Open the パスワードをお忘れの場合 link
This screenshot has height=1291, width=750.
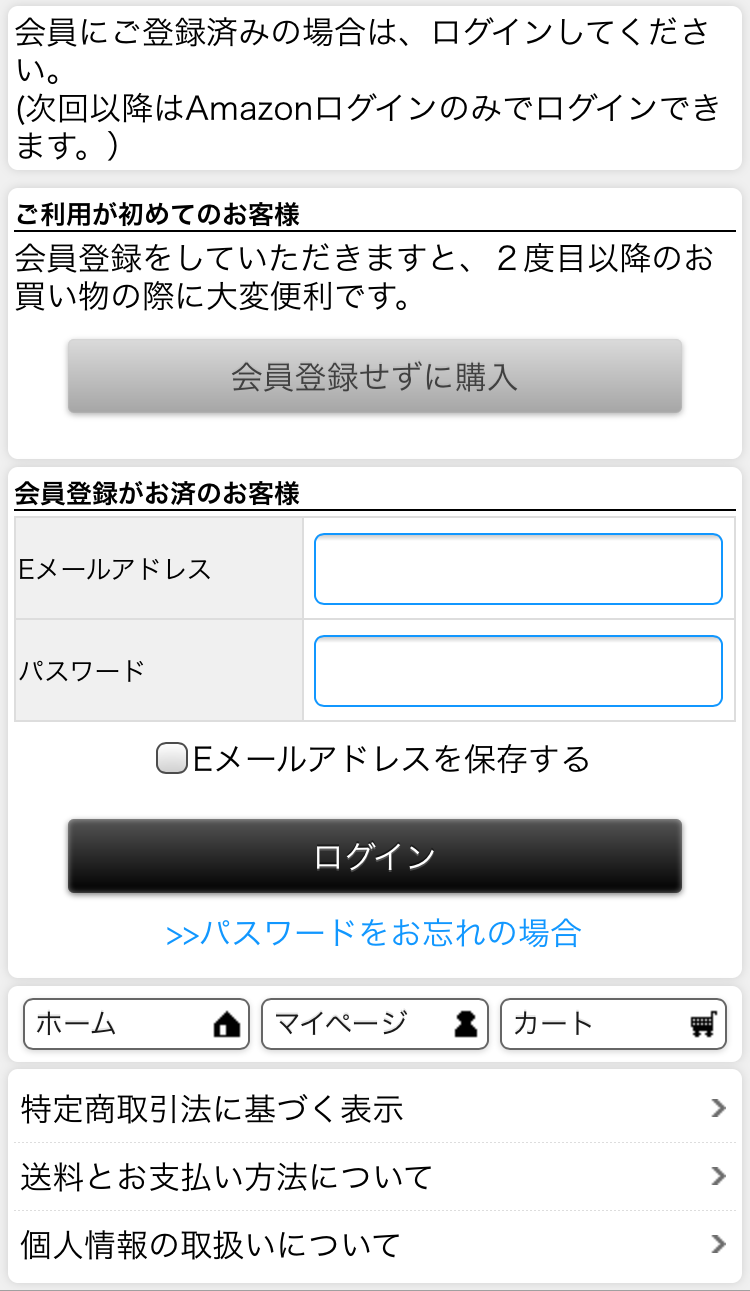[x=374, y=933]
